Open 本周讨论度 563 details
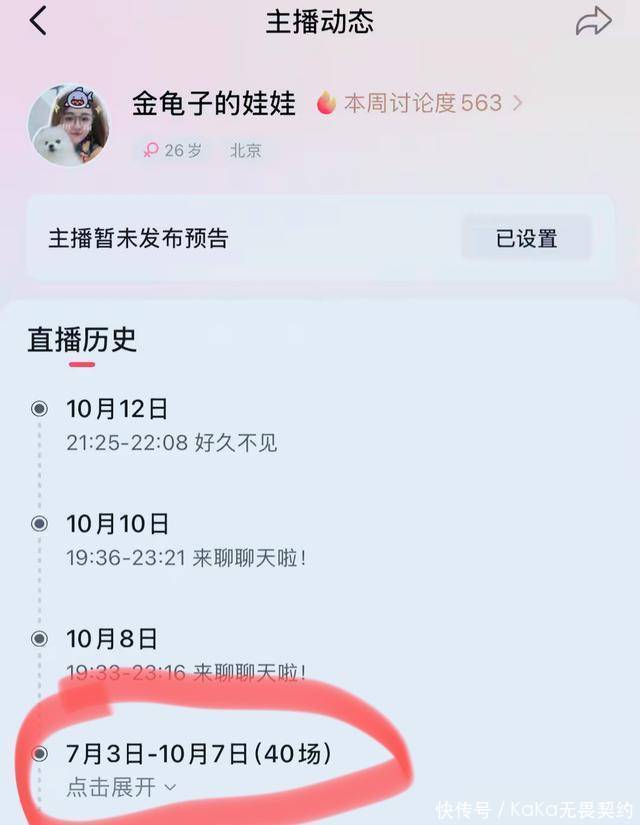The width and height of the screenshot is (640, 825). point(420,103)
